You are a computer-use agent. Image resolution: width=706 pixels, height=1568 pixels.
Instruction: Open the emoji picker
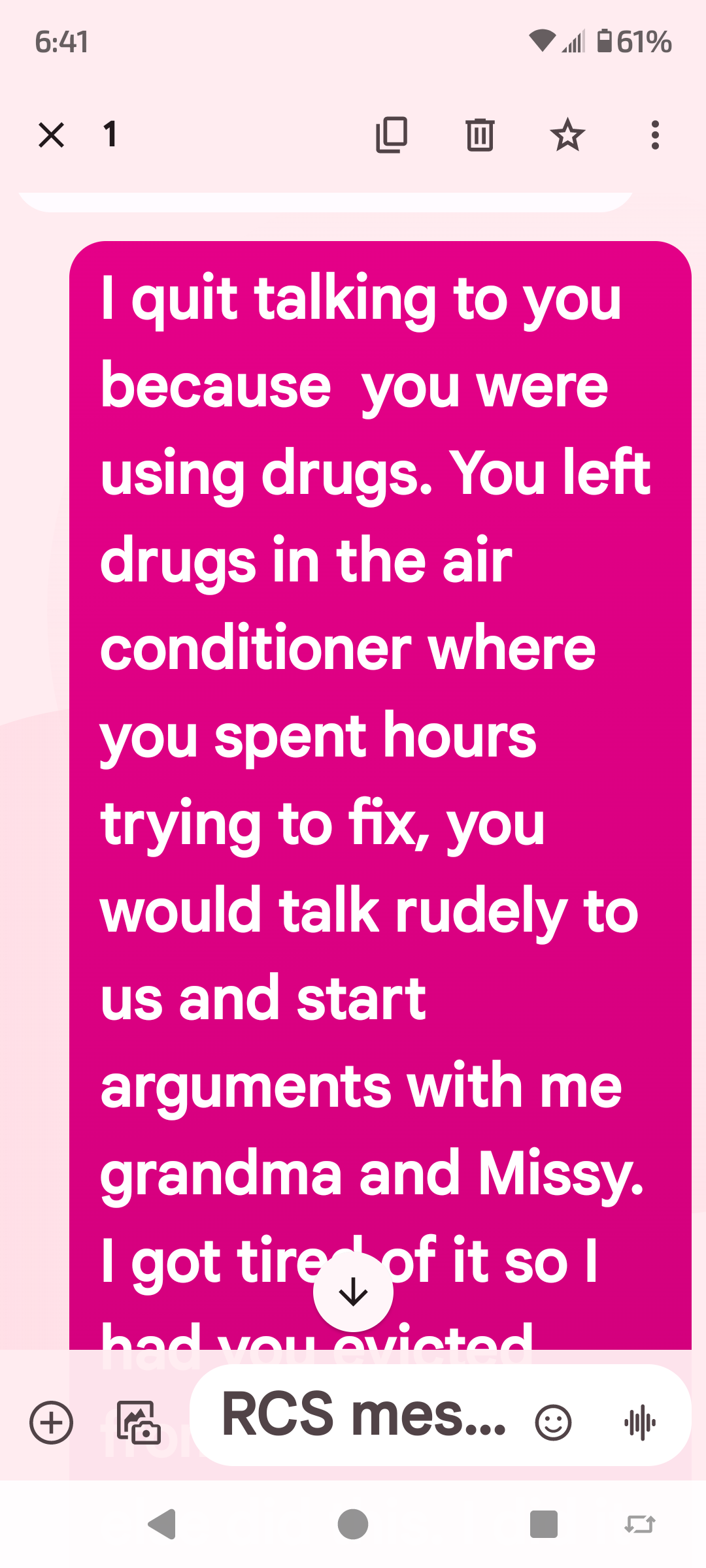[x=553, y=1422]
